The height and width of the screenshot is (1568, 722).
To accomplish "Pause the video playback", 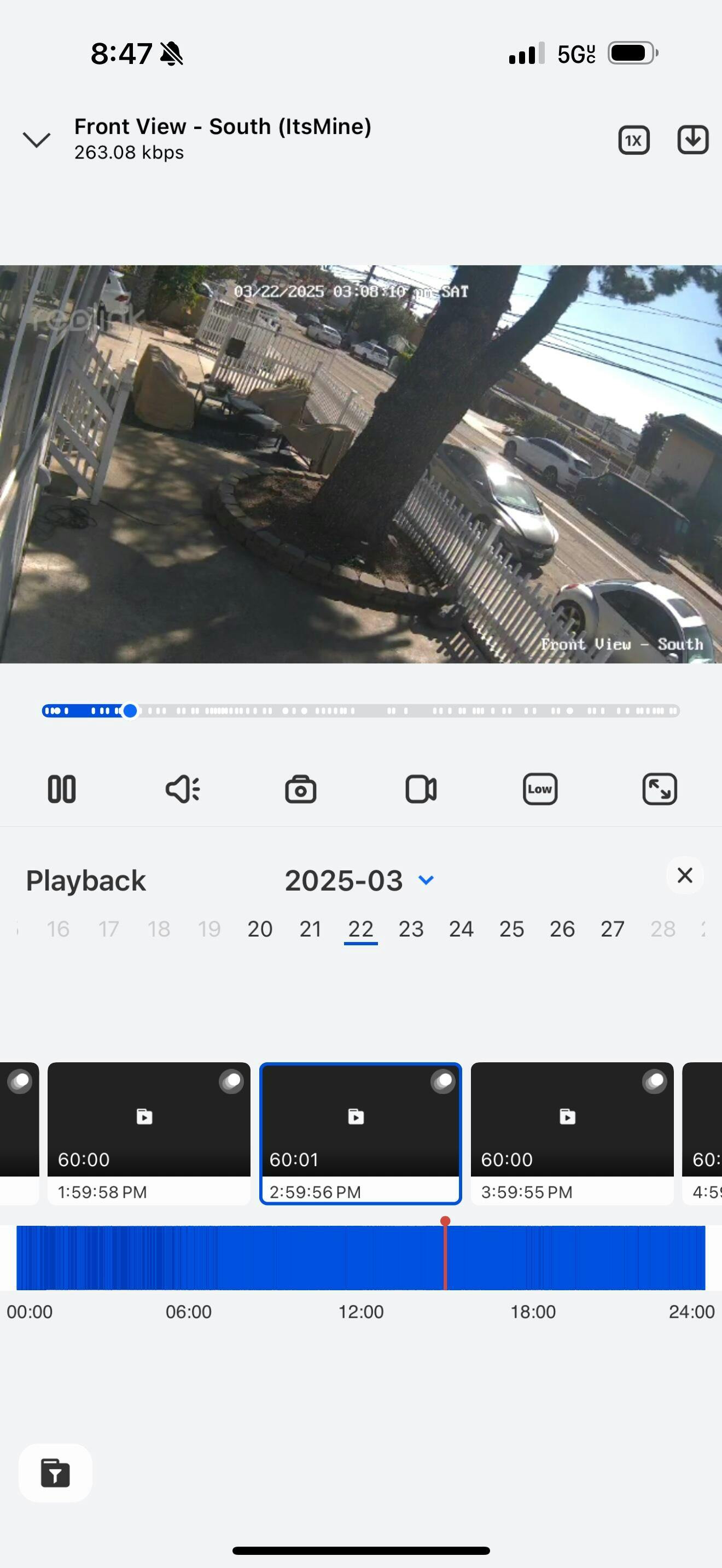I will click(61, 789).
